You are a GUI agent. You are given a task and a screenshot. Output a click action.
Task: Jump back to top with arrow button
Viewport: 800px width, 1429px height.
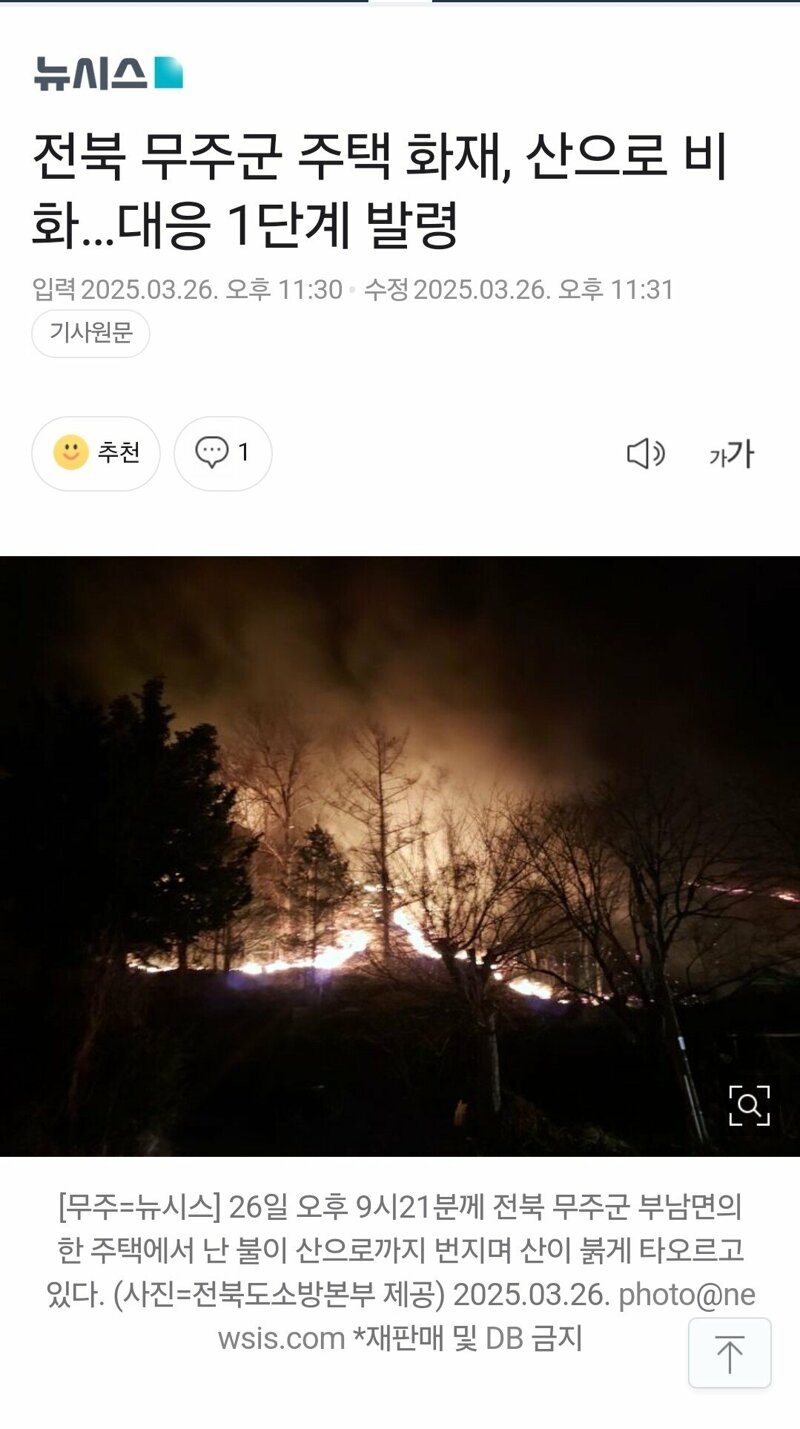(730, 1353)
